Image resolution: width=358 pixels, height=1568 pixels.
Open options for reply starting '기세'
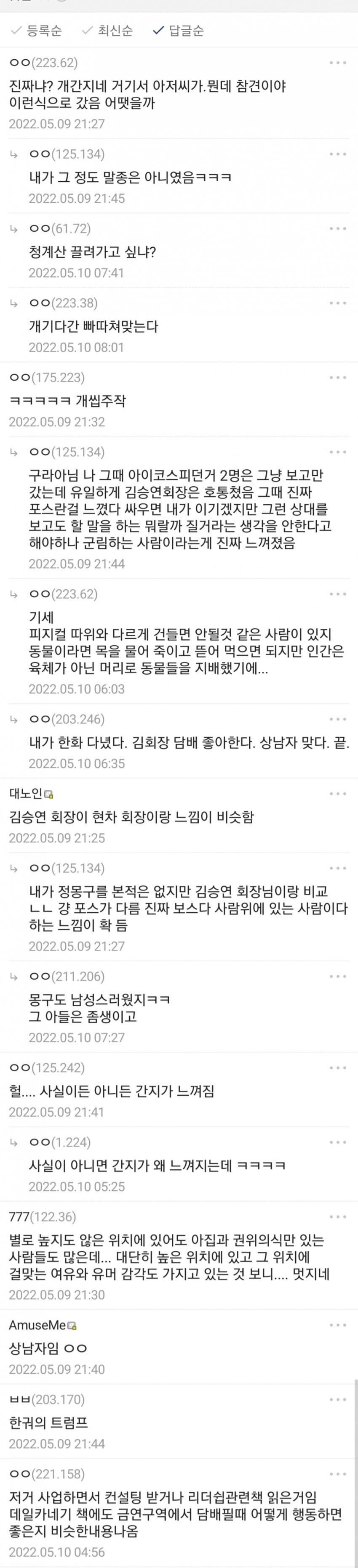(x=337, y=594)
